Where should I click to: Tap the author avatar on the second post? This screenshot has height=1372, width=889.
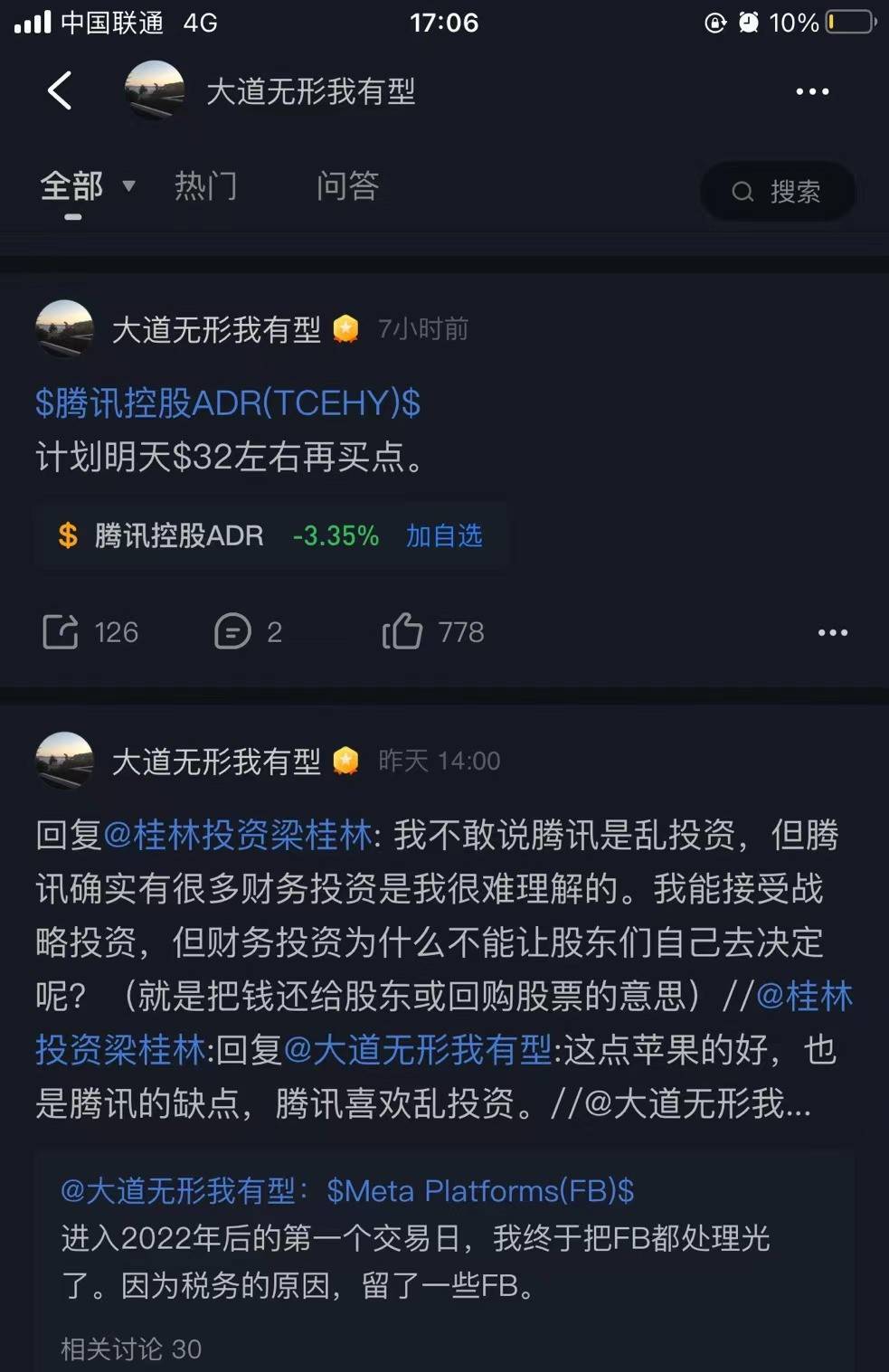62,762
